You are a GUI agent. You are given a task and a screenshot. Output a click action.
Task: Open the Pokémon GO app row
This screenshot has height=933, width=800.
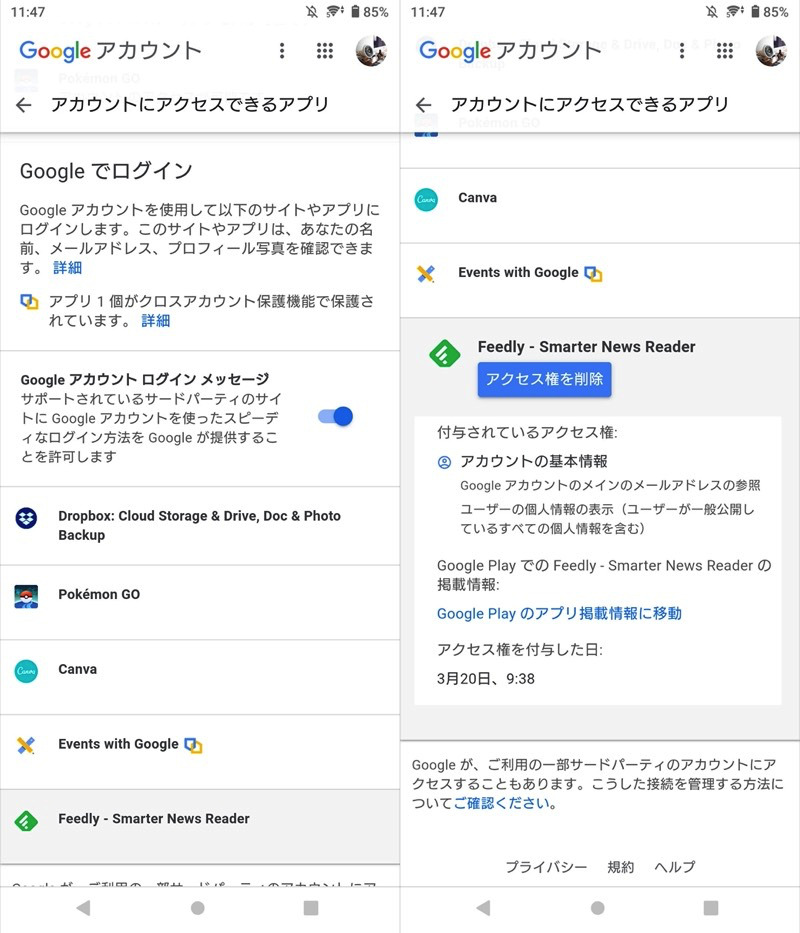click(x=199, y=594)
